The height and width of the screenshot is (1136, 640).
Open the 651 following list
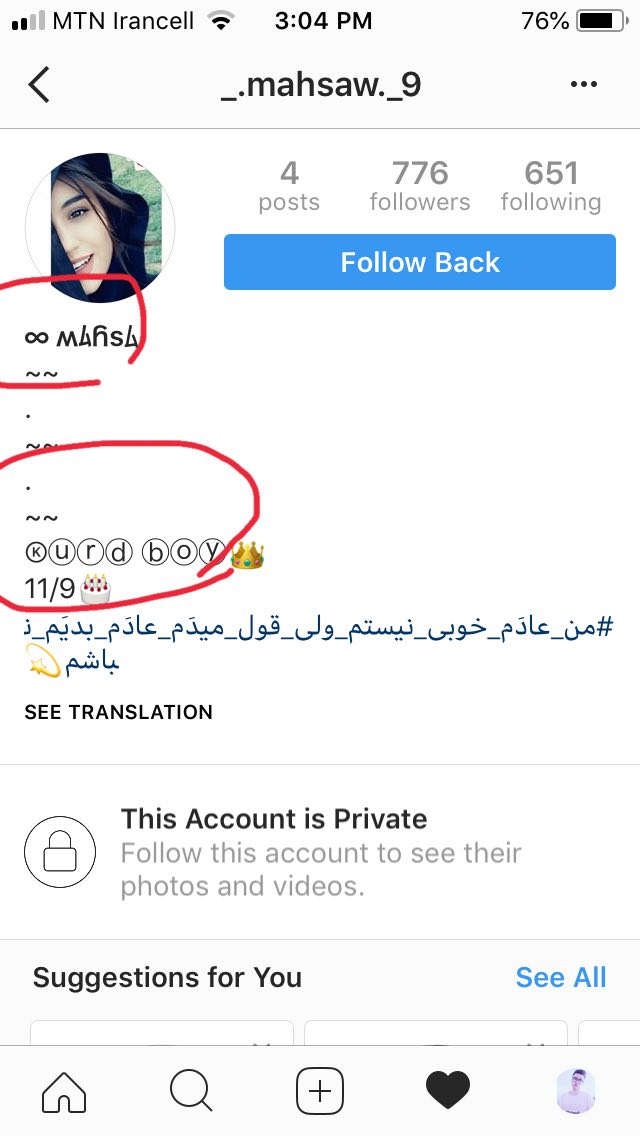pyautogui.click(x=551, y=186)
